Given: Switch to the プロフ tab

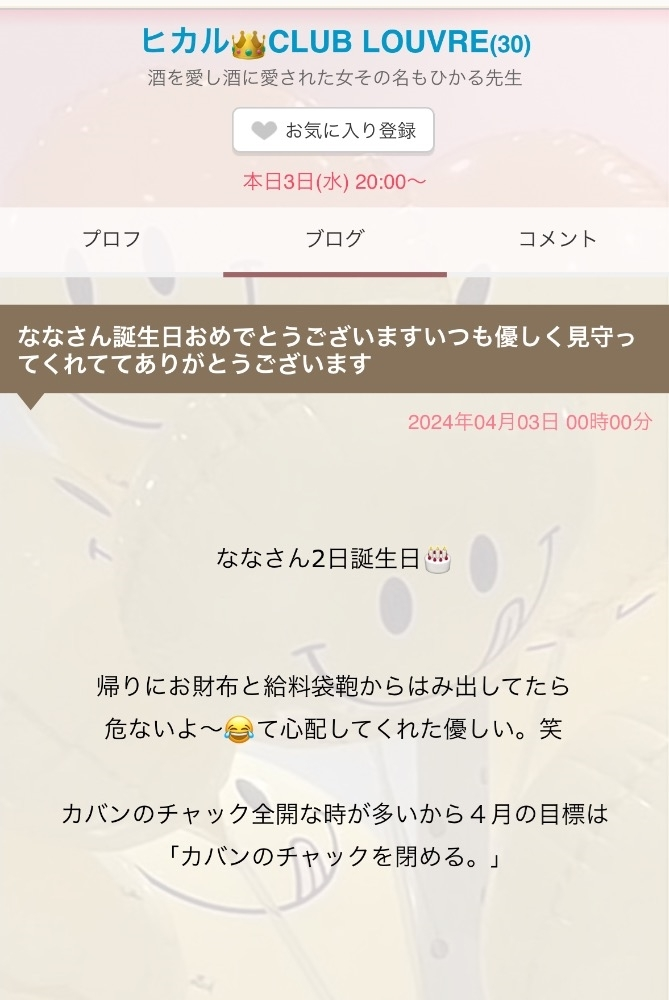Looking at the screenshot, I should point(111,239).
